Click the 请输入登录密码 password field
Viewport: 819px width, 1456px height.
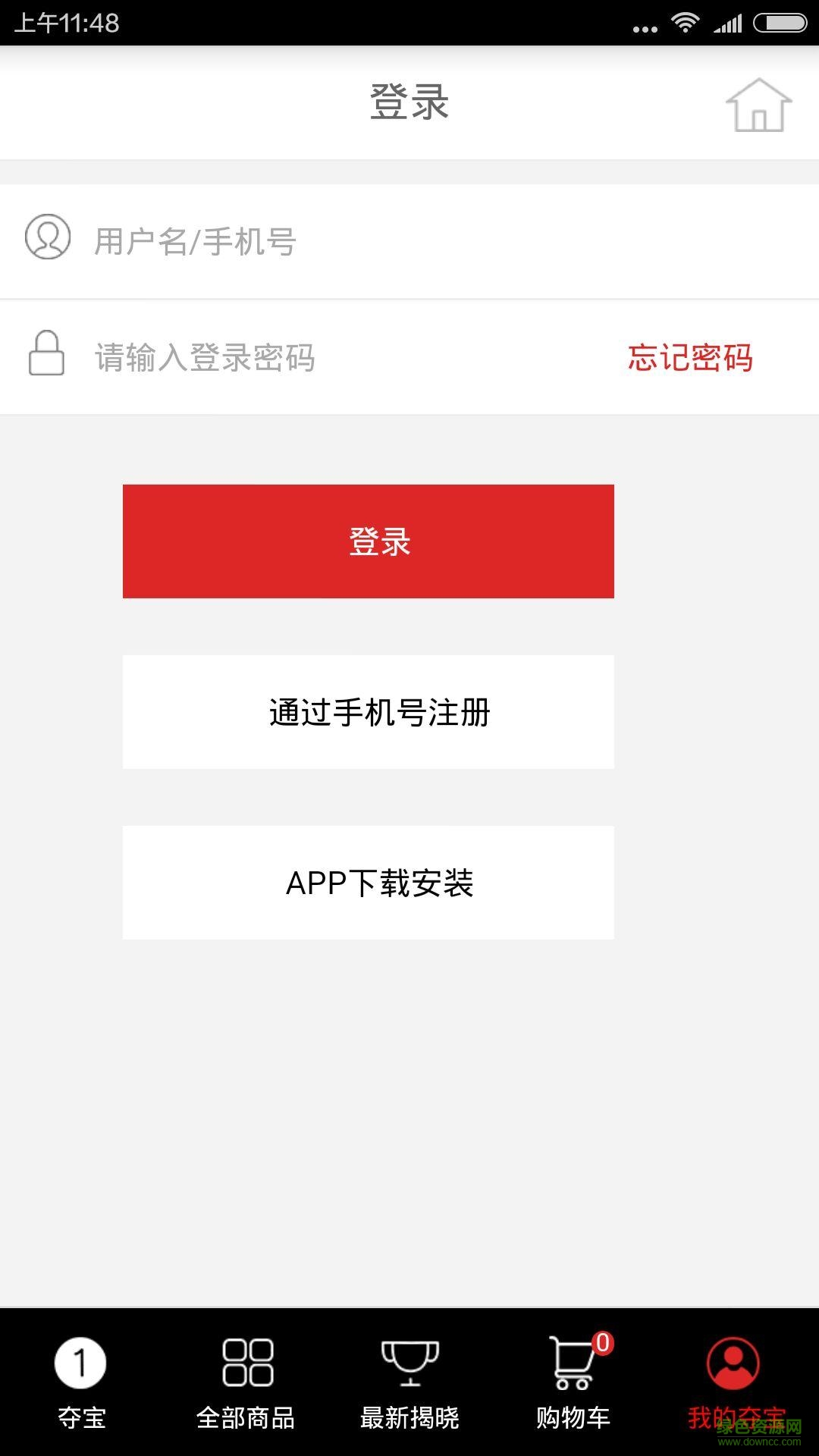coord(303,356)
